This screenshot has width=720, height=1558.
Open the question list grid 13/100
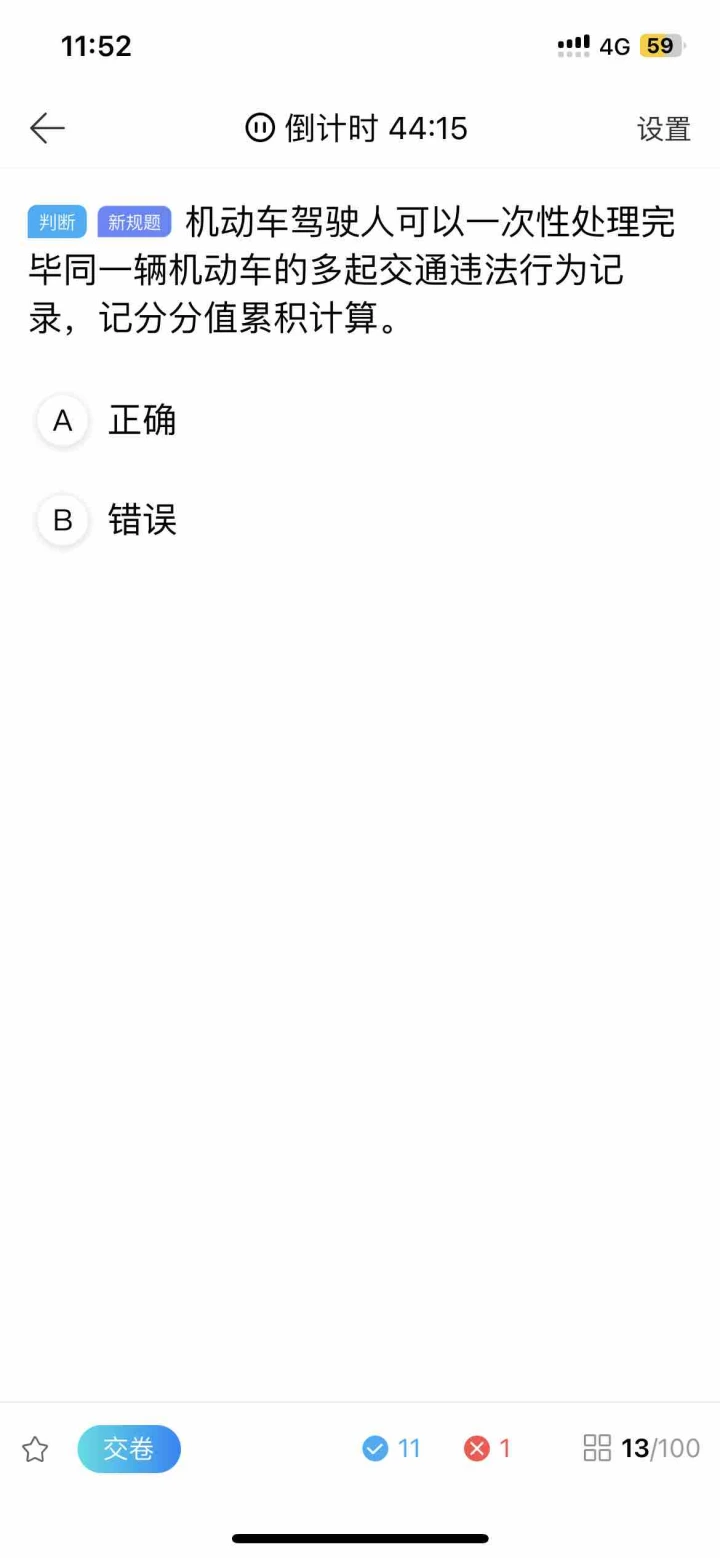pos(641,1448)
